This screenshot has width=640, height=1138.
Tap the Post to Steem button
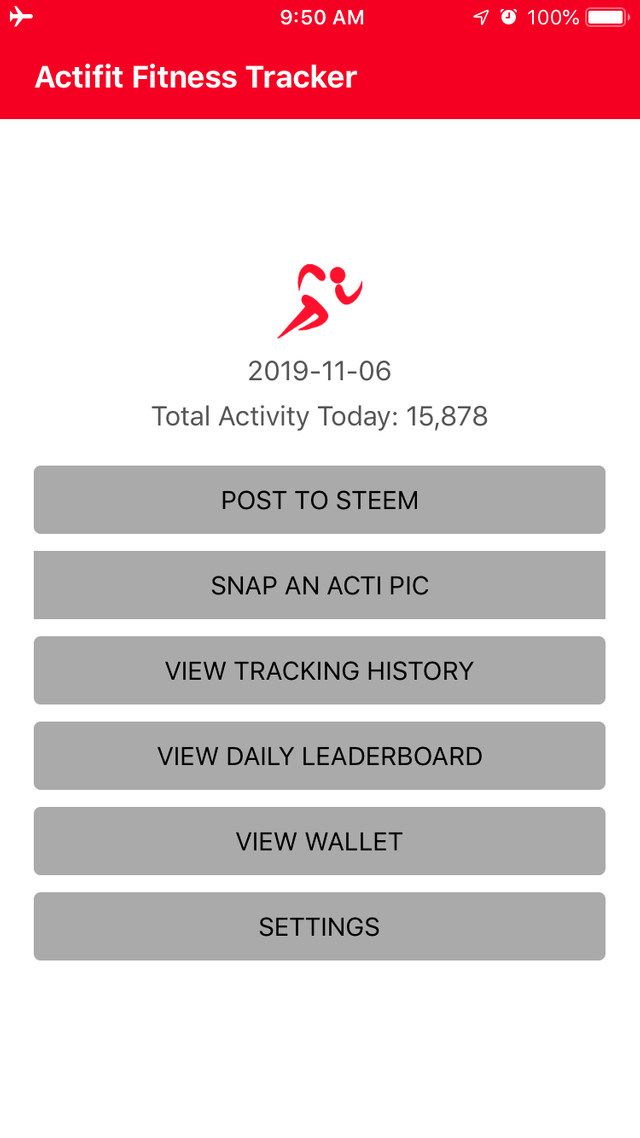point(319,500)
